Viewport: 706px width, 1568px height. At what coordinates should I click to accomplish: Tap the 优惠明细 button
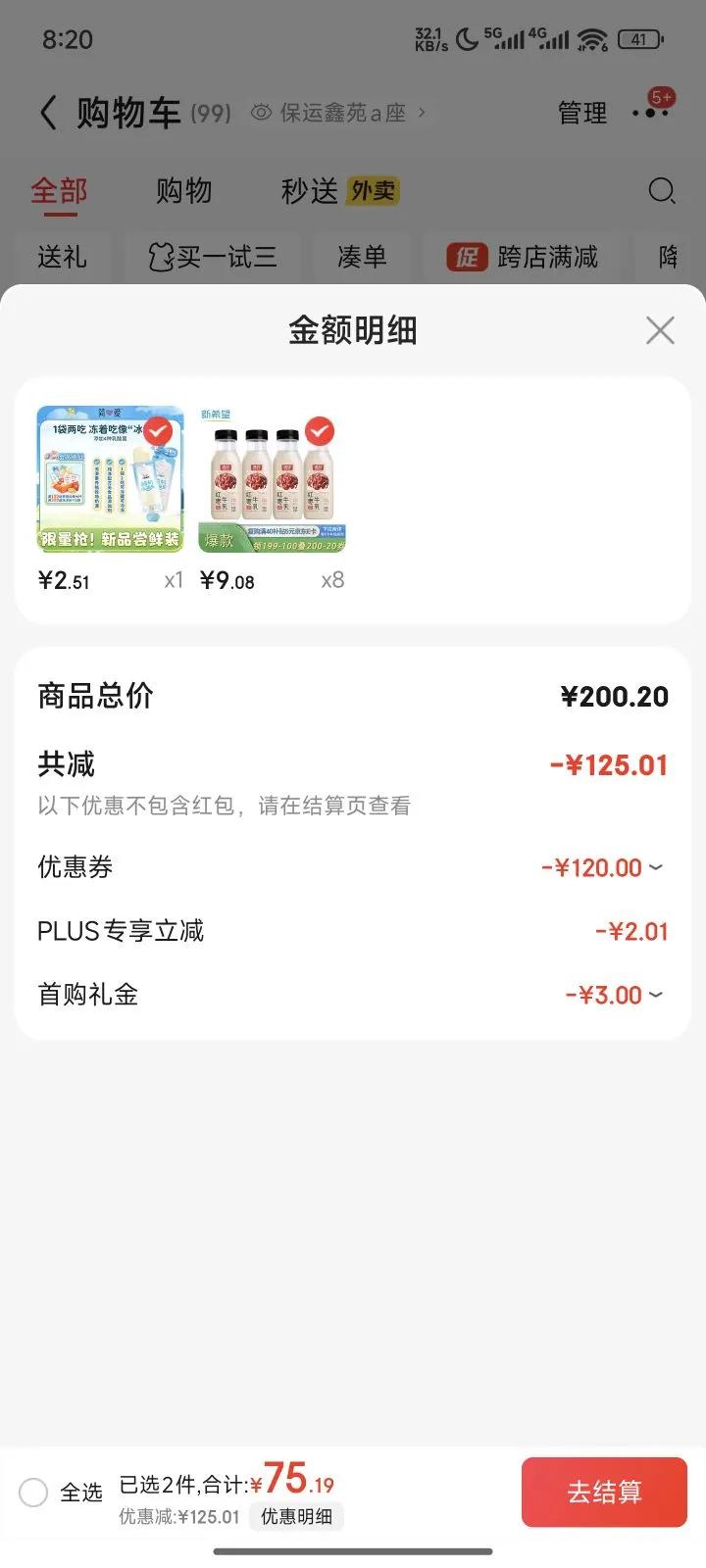(x=296, y=1516)
